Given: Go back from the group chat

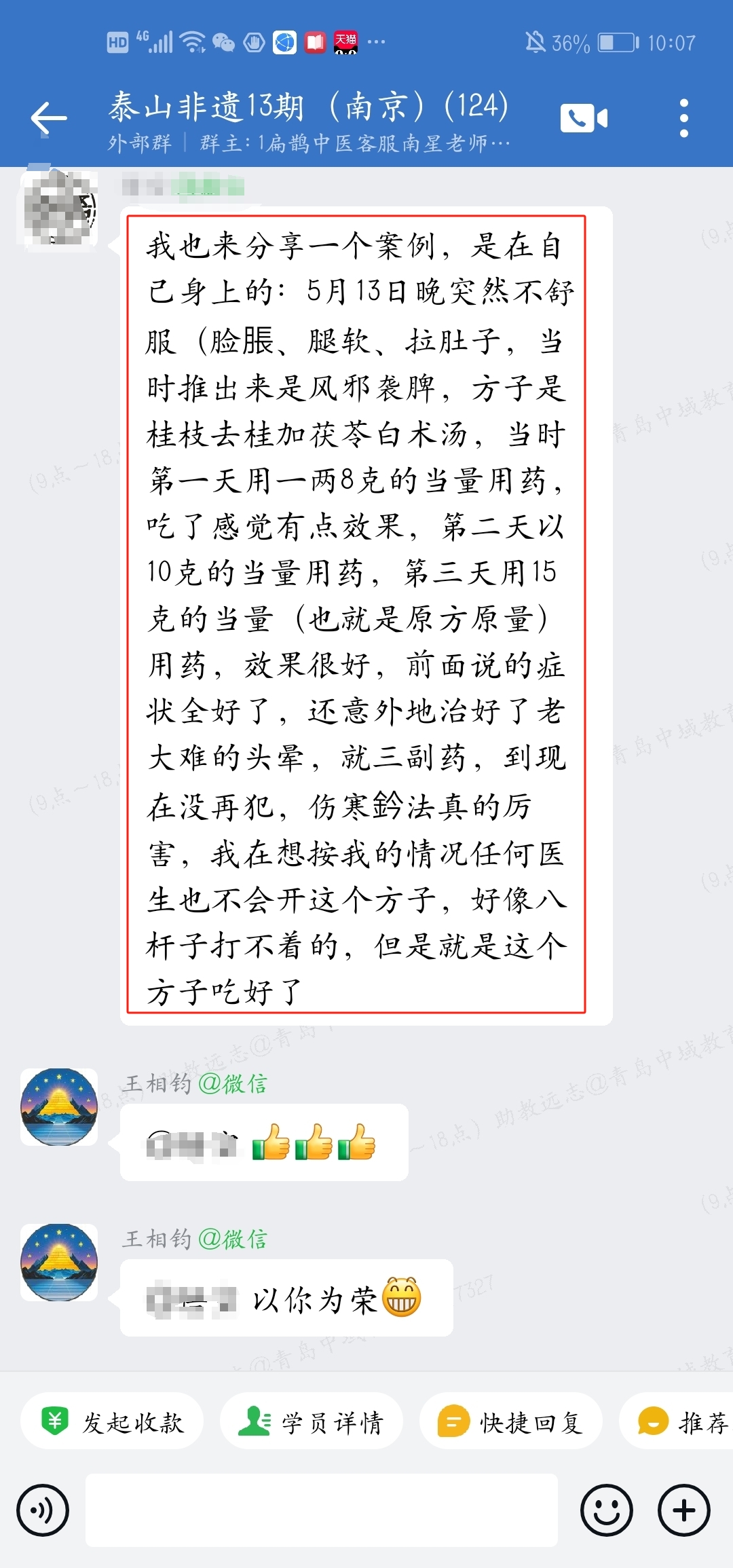Looking at the screenshot, I should (49, 119).
